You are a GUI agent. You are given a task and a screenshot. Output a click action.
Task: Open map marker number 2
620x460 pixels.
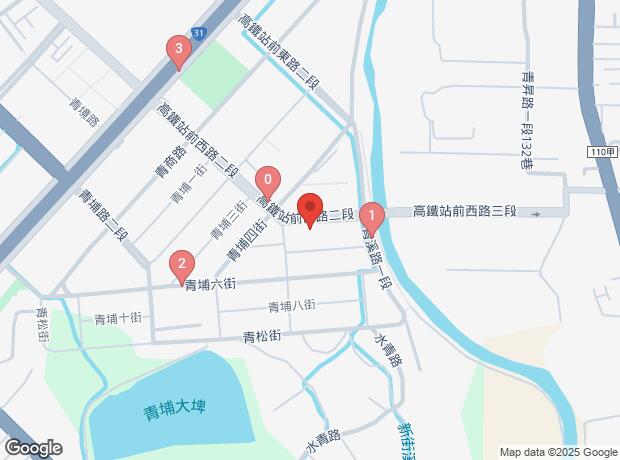point(181,266)
